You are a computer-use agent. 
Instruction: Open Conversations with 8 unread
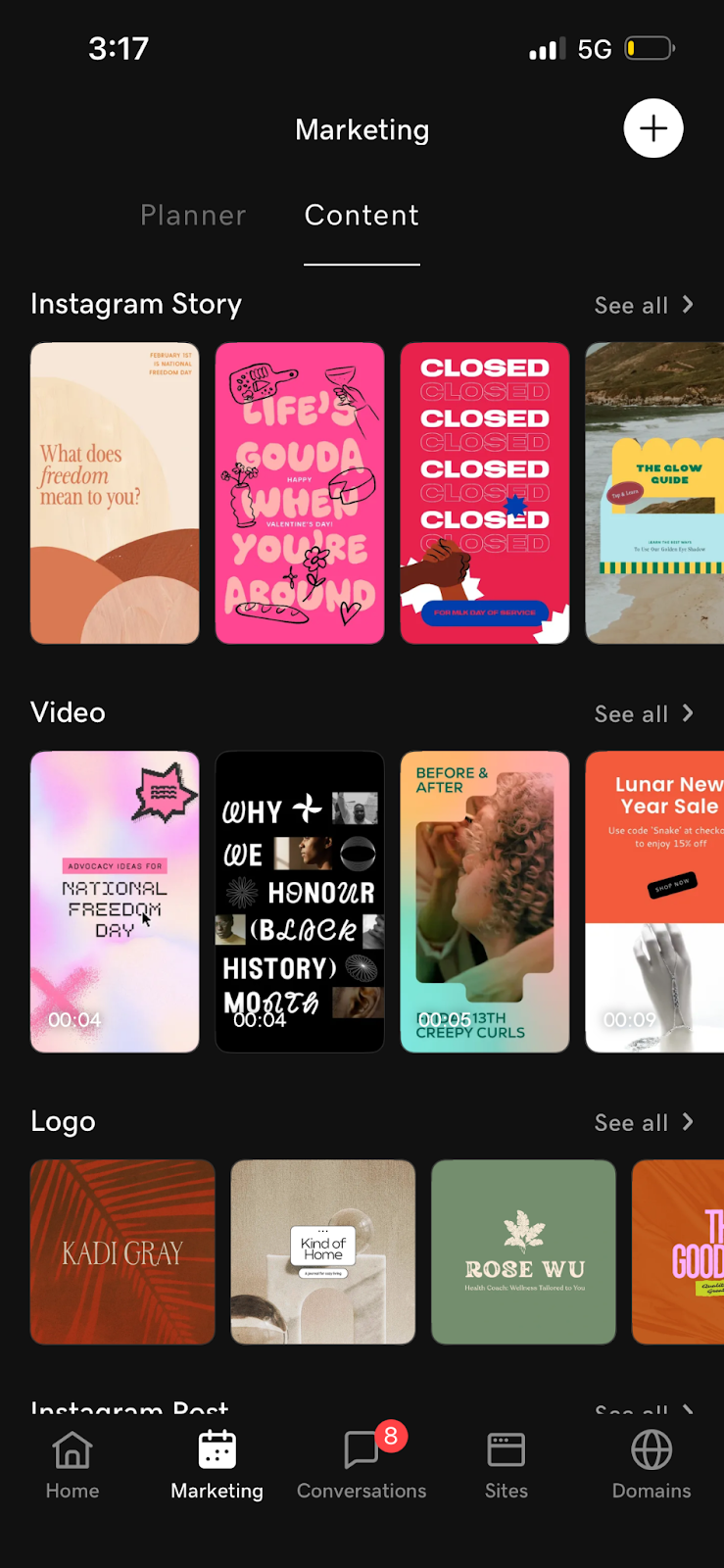pos(362,1465)
